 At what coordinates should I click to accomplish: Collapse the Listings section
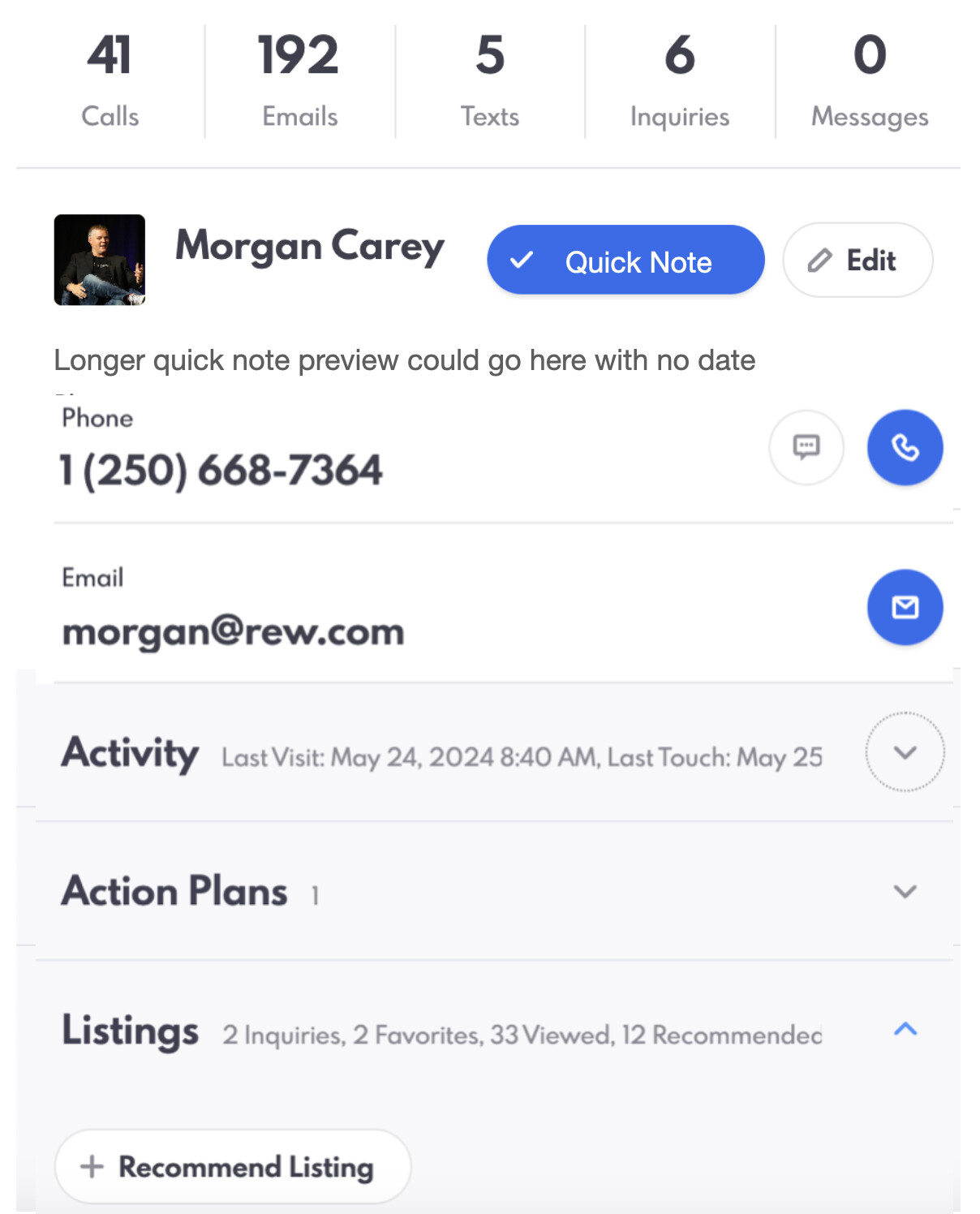pos(905,1029)
